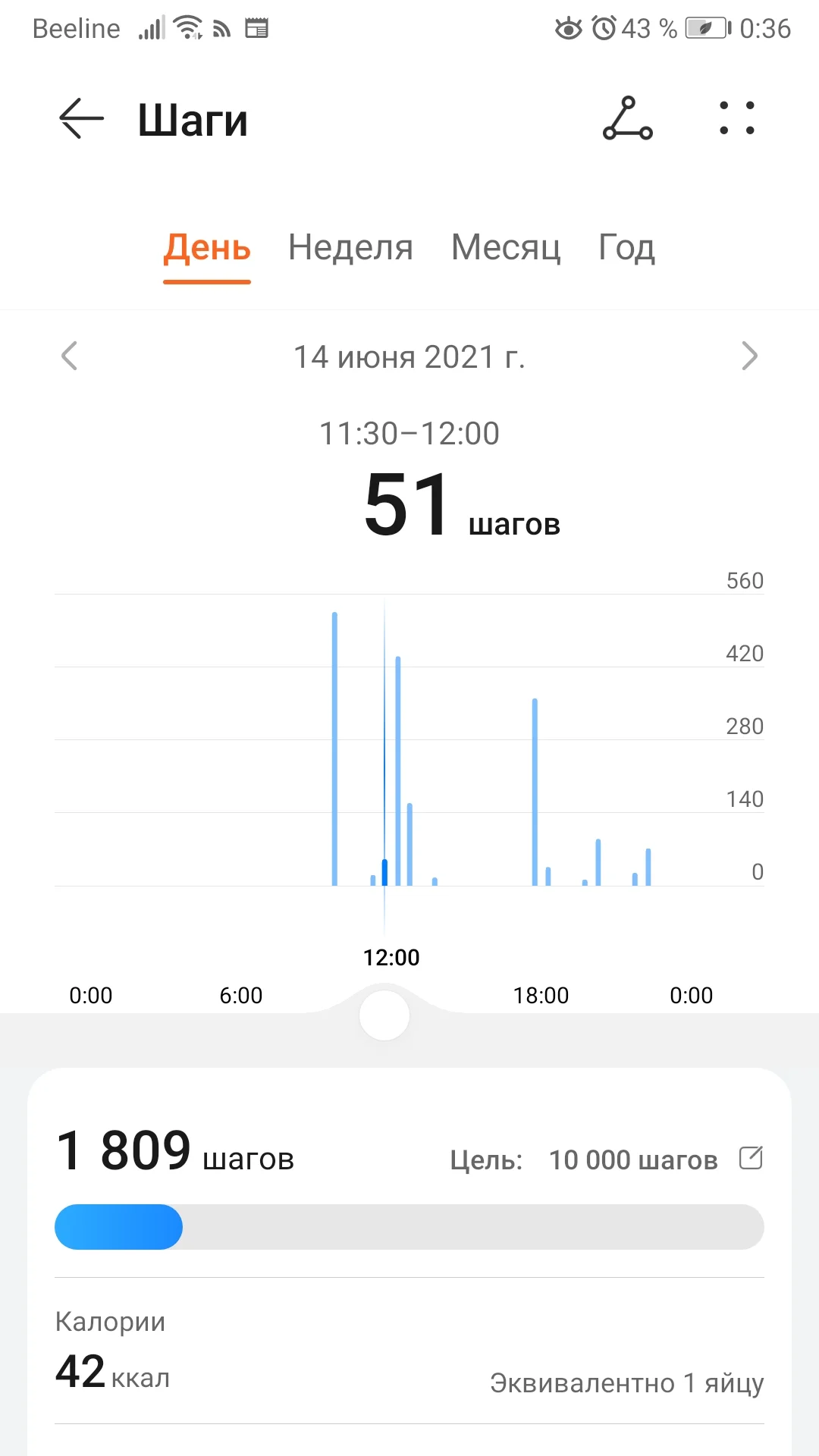Viewport: 819px width, 1456px height.
Task: Go back from the Шаги screen
Action: (x=81, y=119)
